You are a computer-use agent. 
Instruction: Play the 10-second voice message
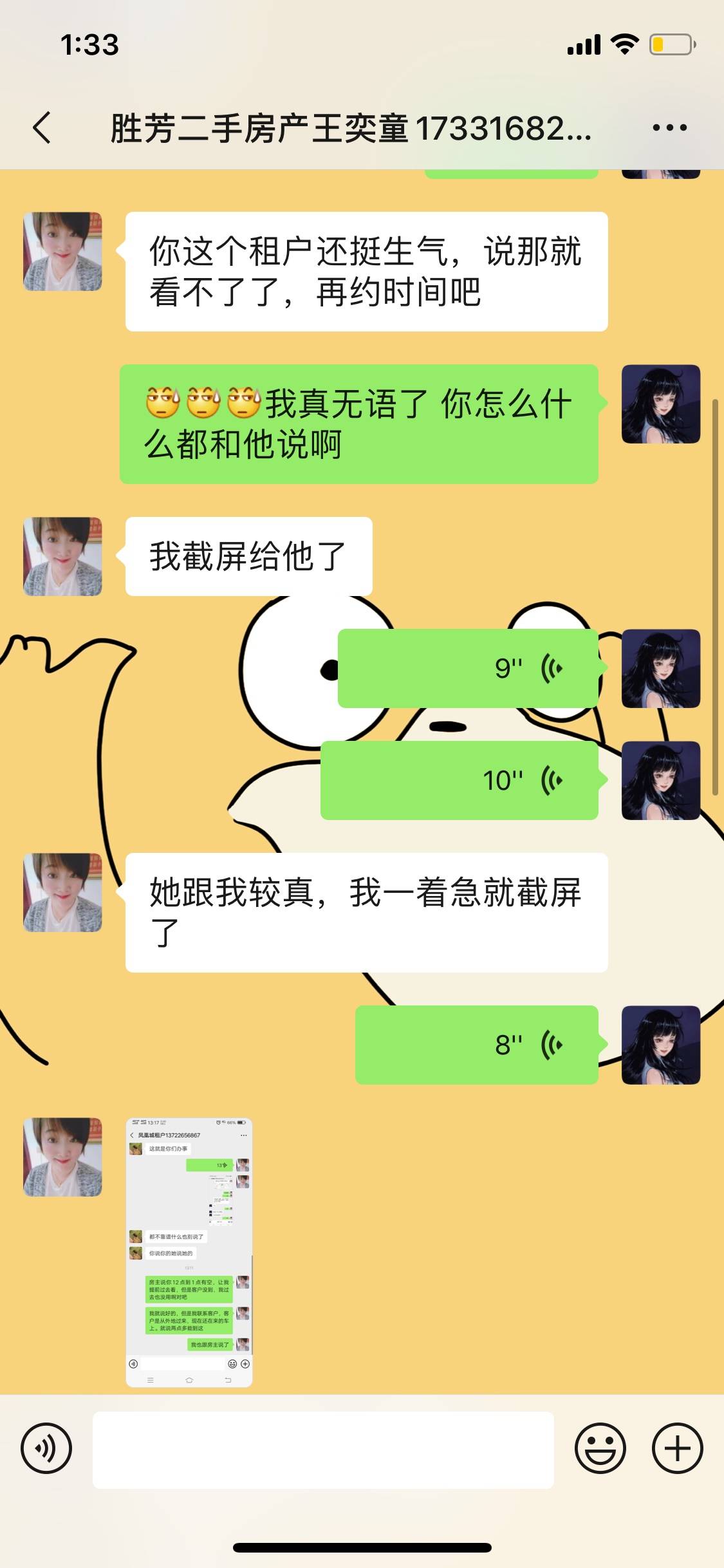459,780
